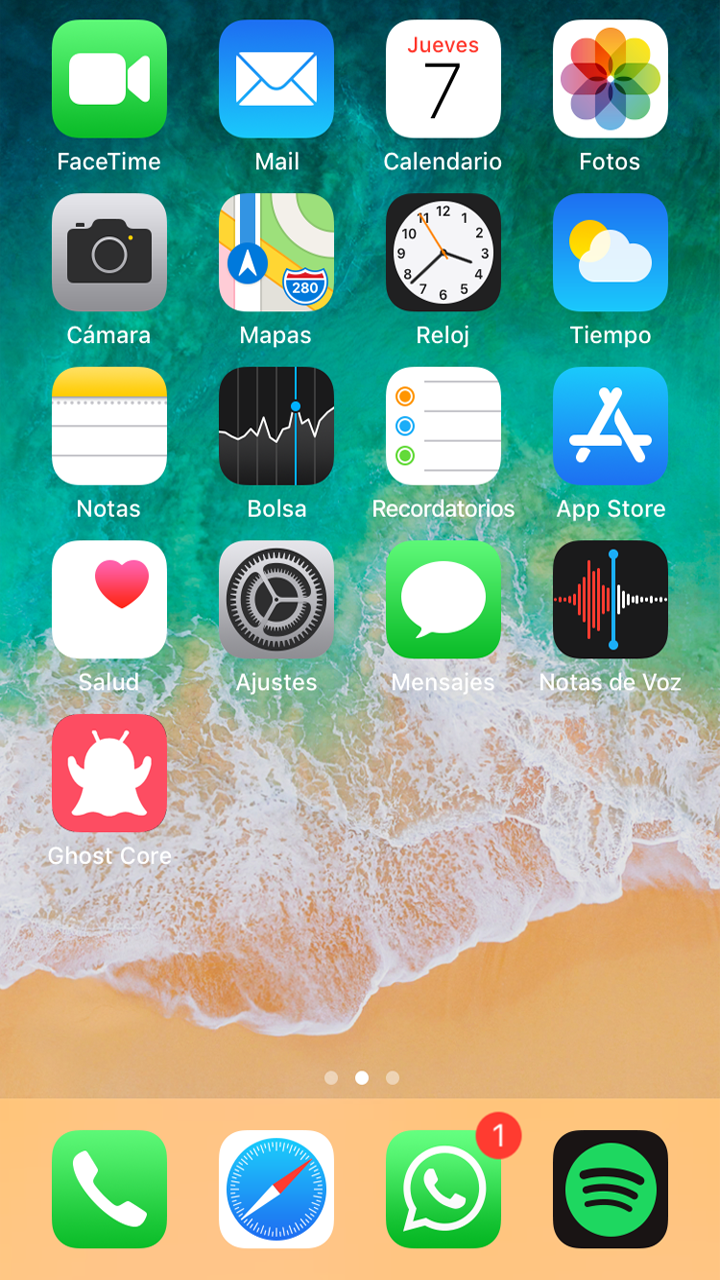
Task: Launch the Cámara app
Action: (110, 252)
